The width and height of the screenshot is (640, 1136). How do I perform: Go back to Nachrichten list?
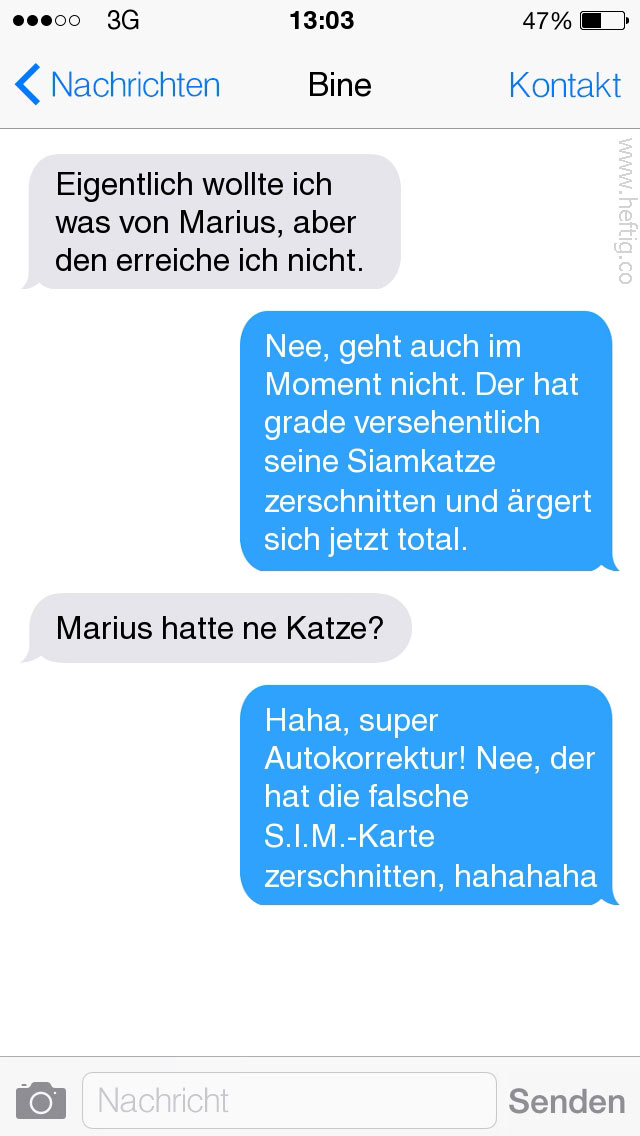(x=118, y=85)
